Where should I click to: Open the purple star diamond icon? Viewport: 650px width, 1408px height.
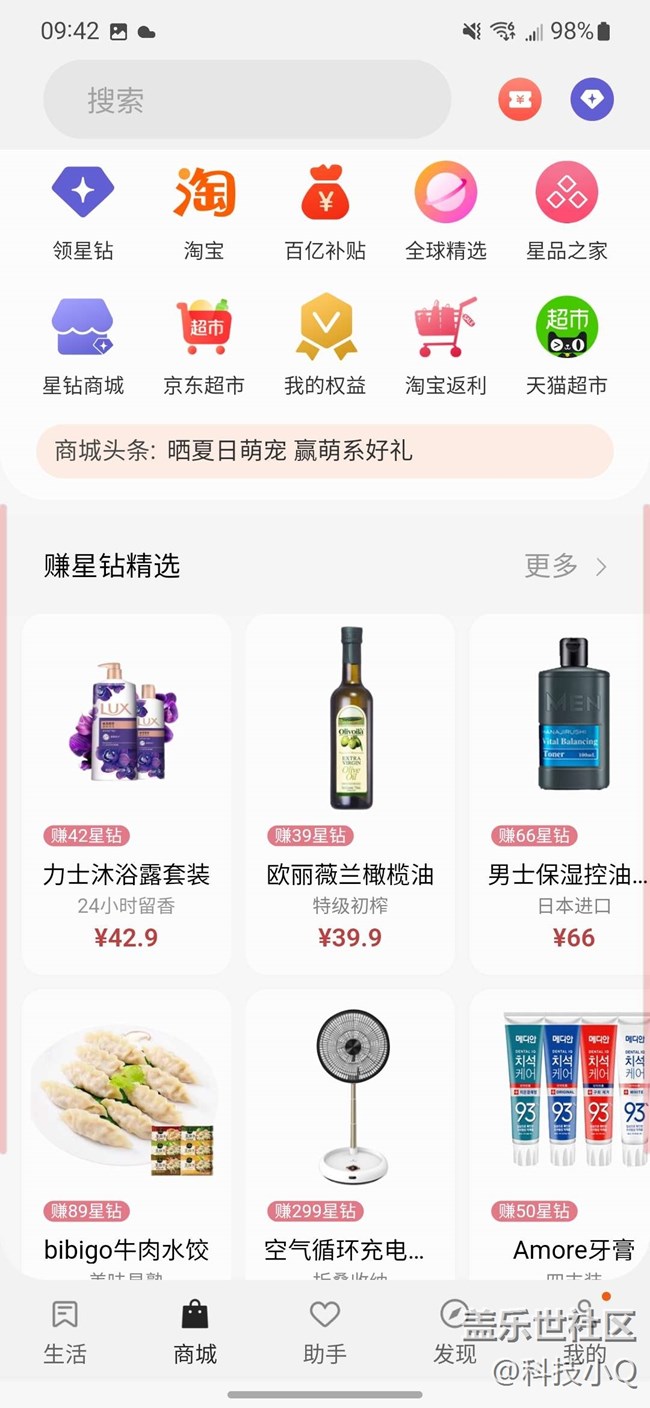pyautogui.click(x=592, y=99)
